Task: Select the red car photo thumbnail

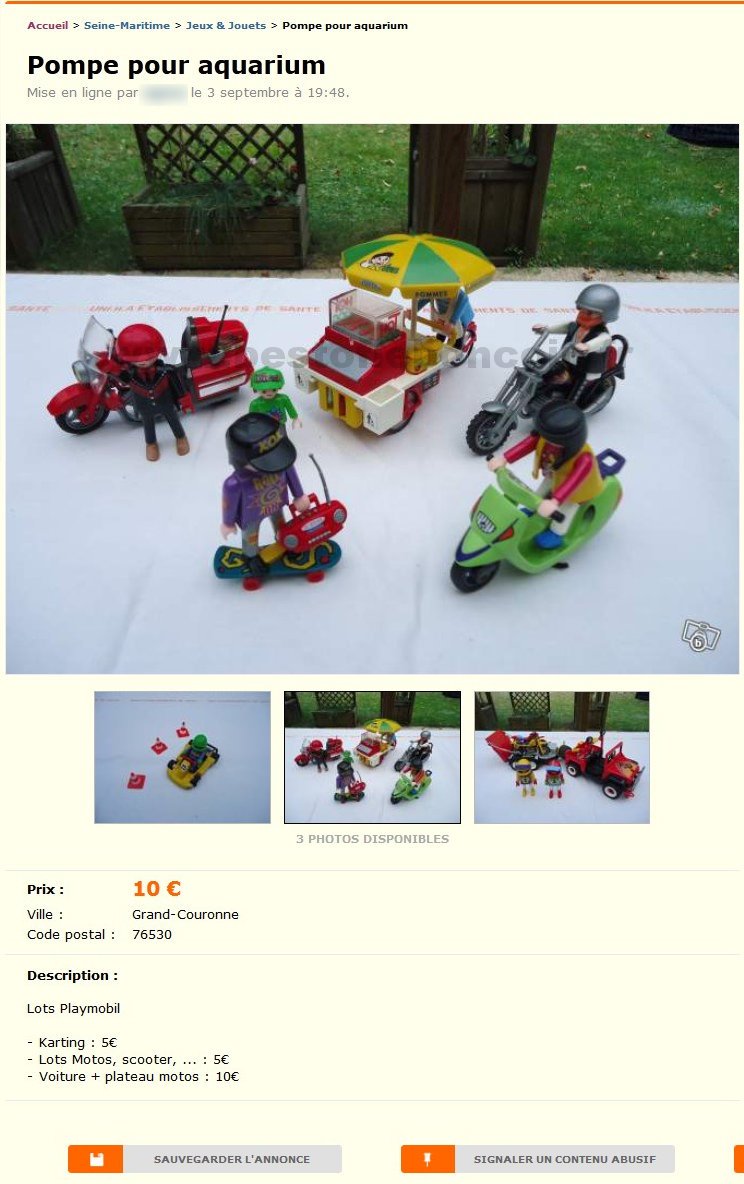Action: [561, 757]
